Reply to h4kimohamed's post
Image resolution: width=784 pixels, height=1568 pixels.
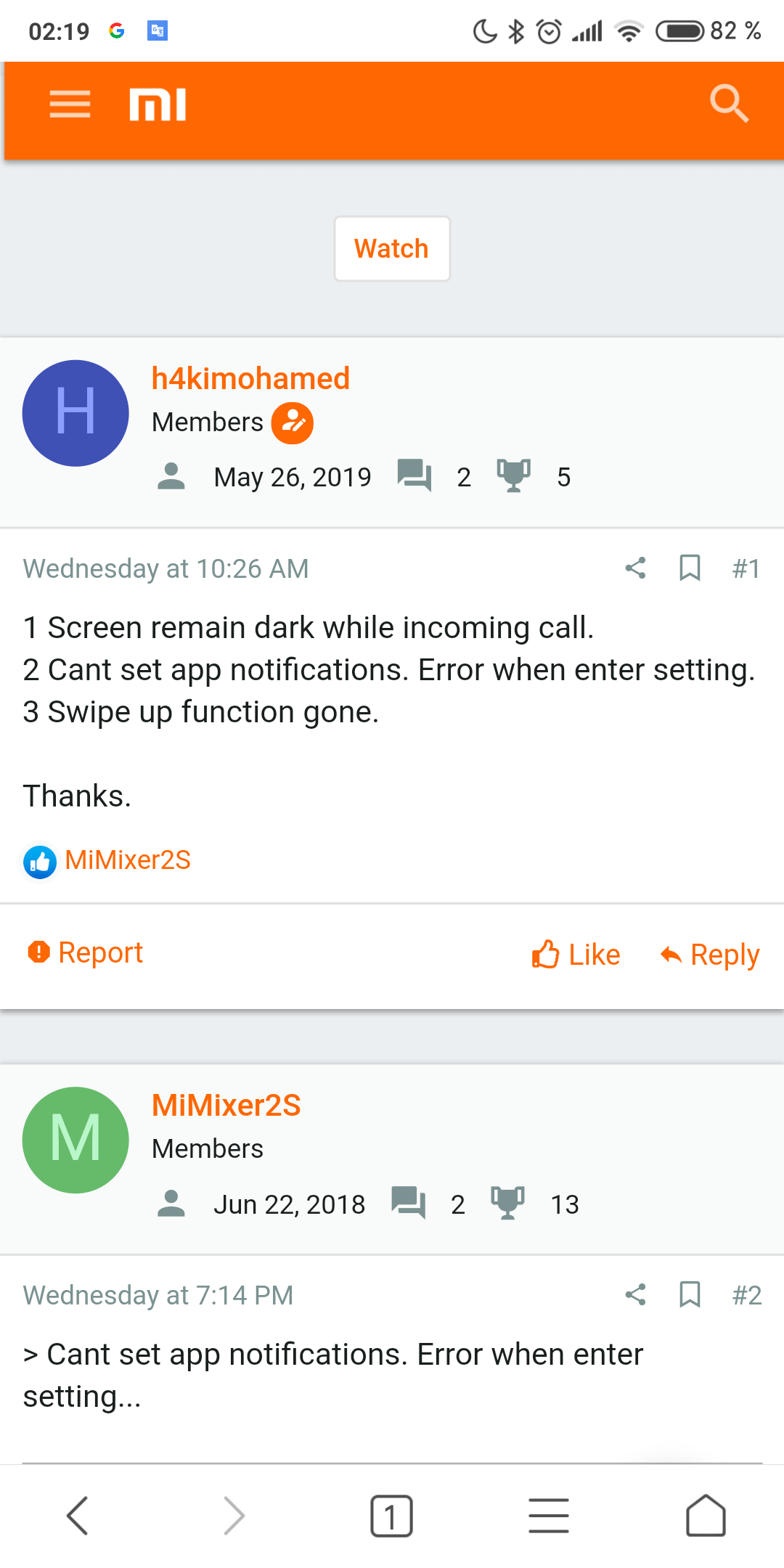[710, 955]
